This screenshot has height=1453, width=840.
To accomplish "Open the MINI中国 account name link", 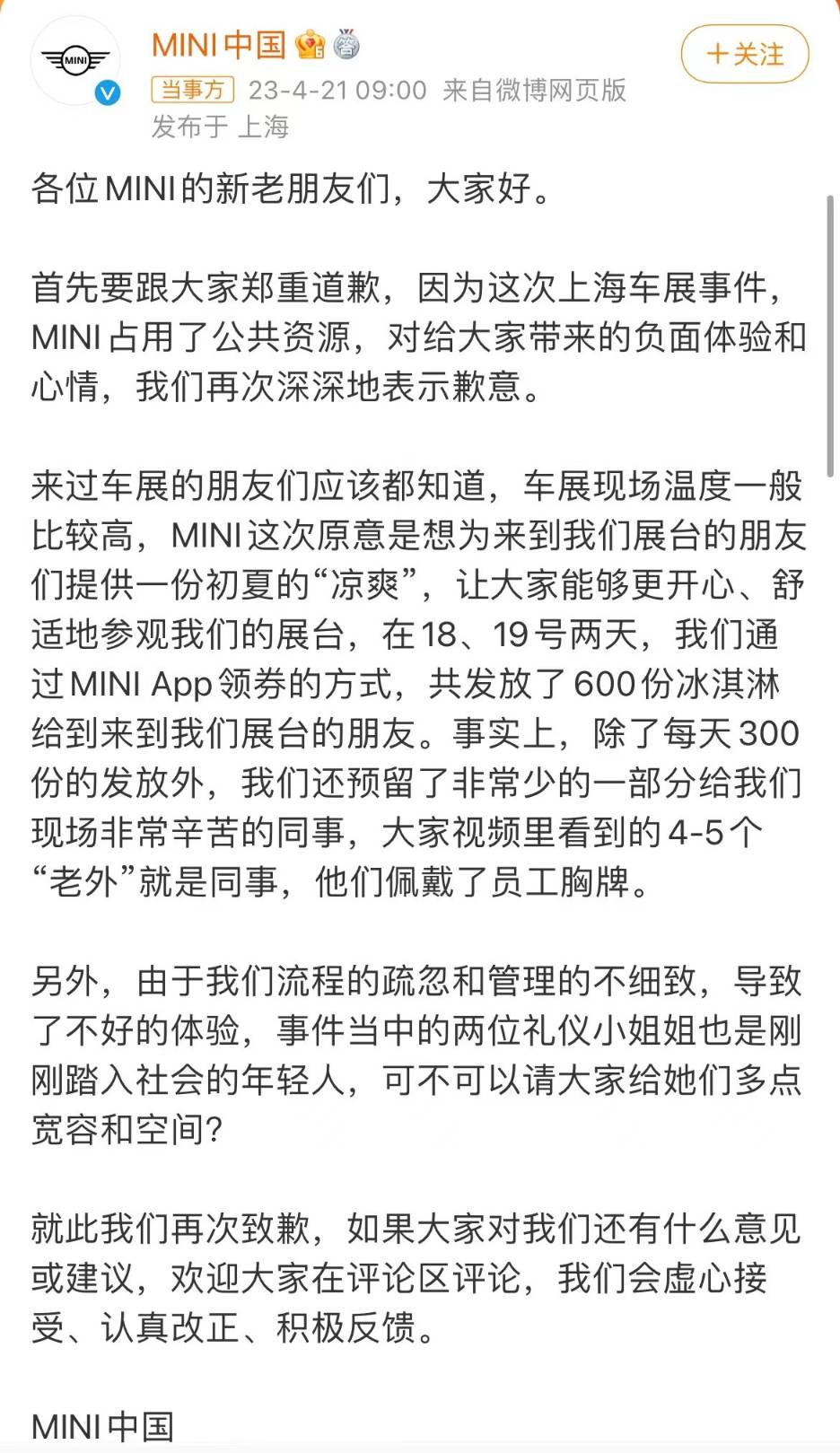I will (x=218, y=44).
